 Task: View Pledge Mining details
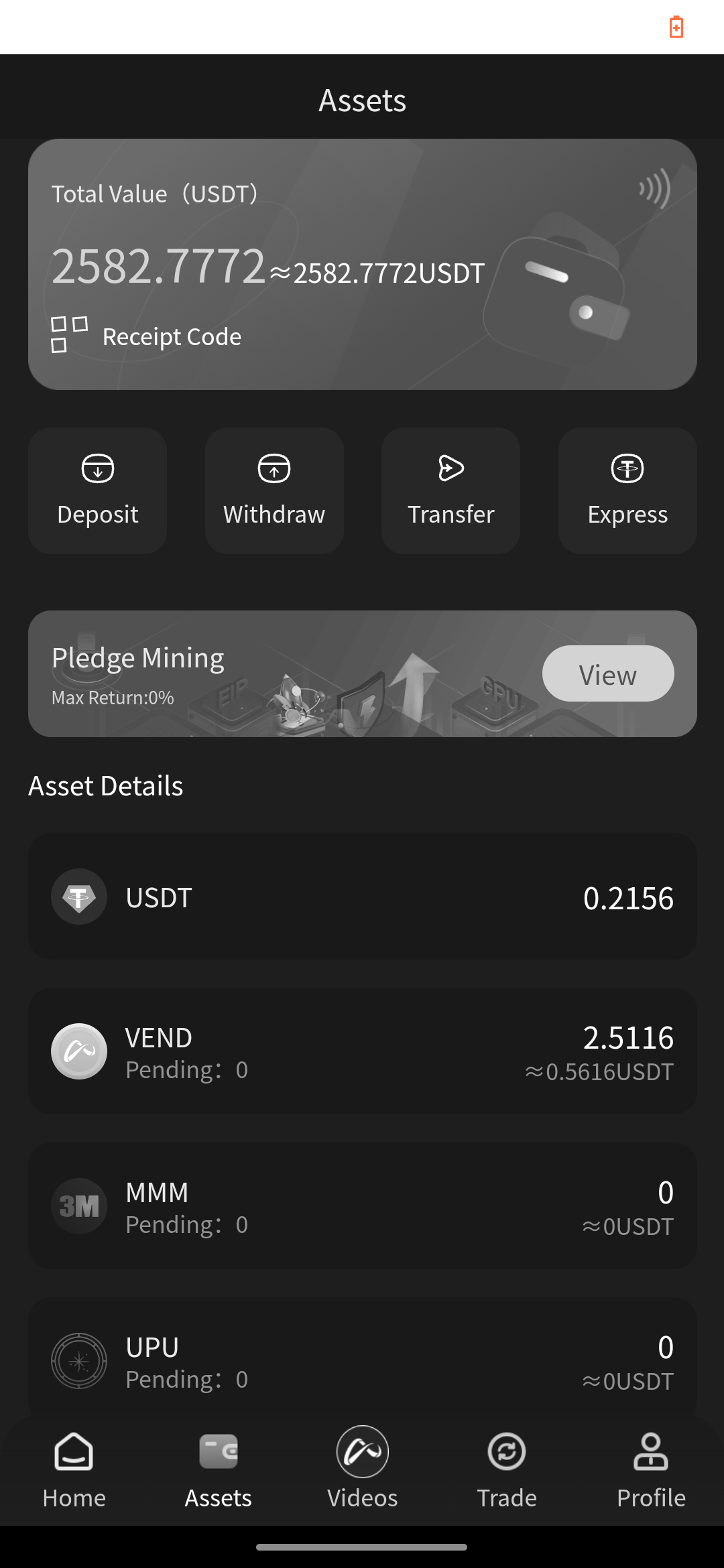tap(608, 673)
